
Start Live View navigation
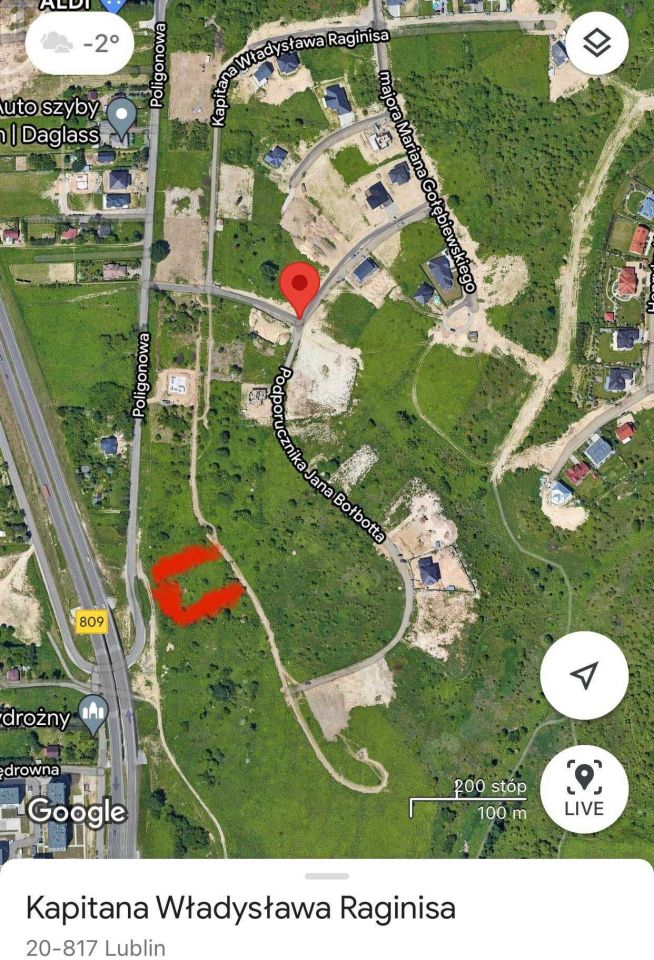pyautogui.click(x=584, y=789)
